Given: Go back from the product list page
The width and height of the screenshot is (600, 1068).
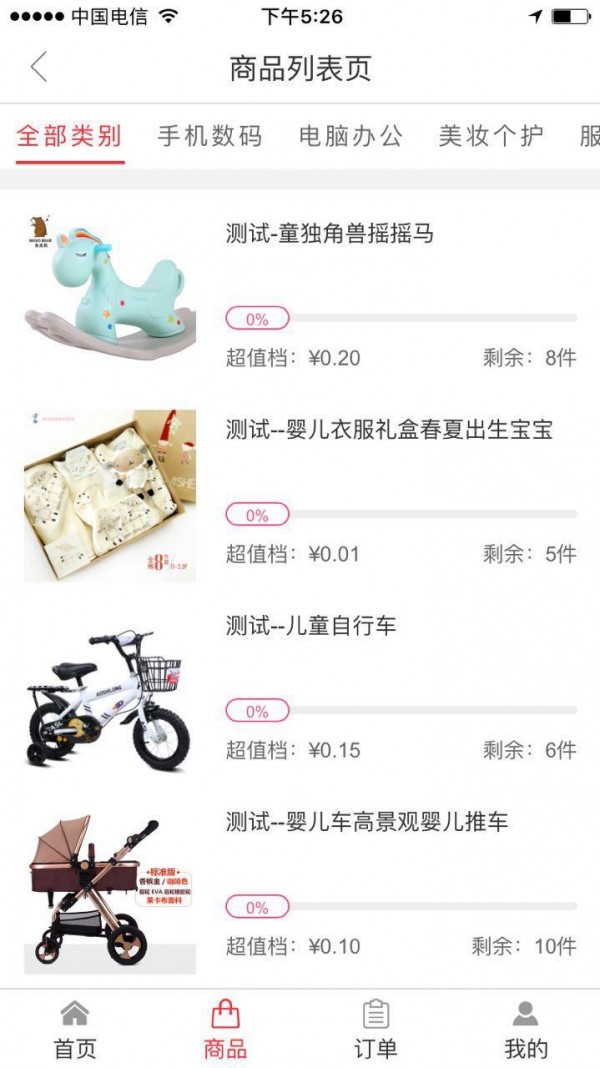Looking at the screenshot, I should [x=39, y=68].
